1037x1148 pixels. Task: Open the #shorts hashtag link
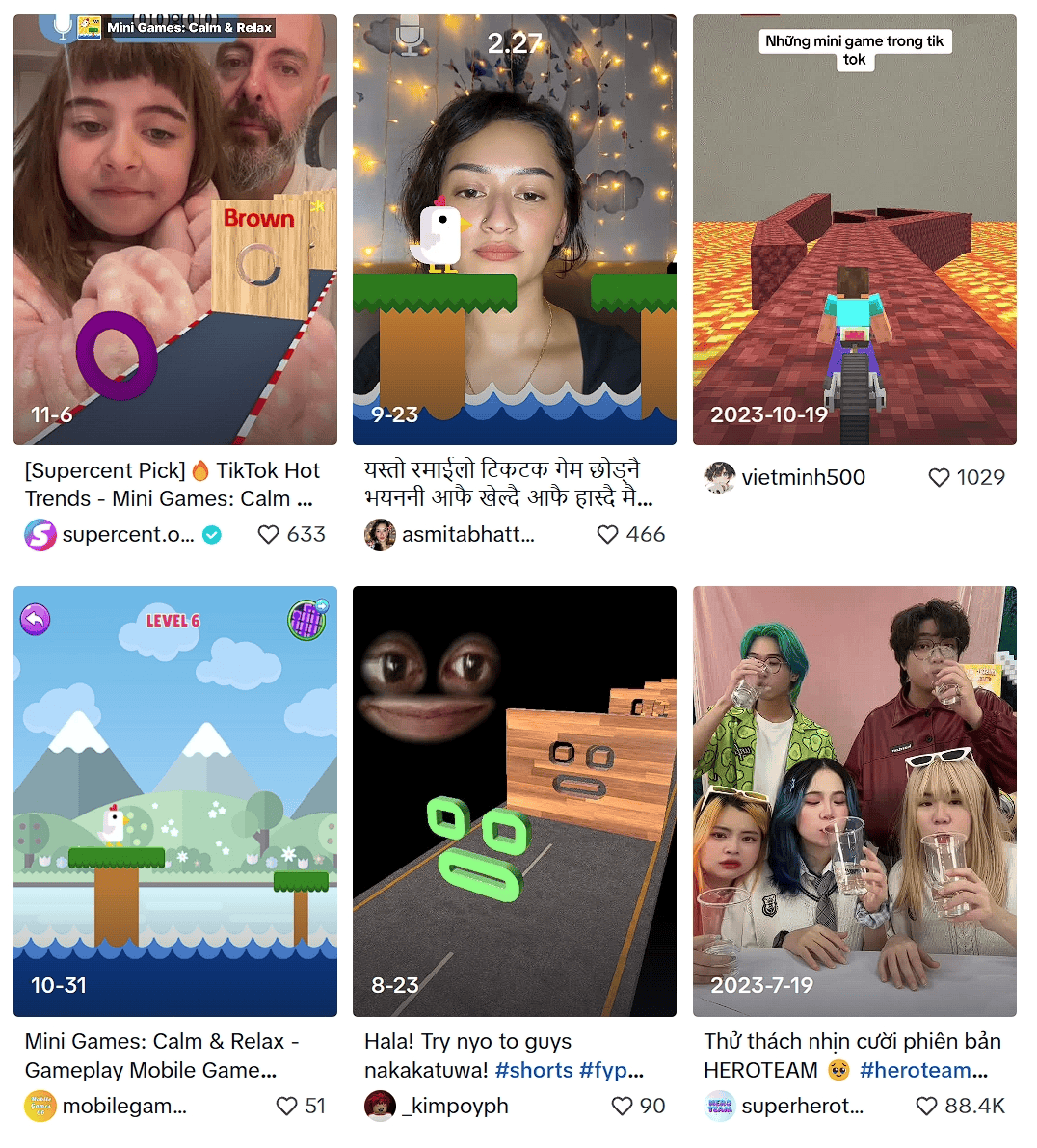[534, 1070]
